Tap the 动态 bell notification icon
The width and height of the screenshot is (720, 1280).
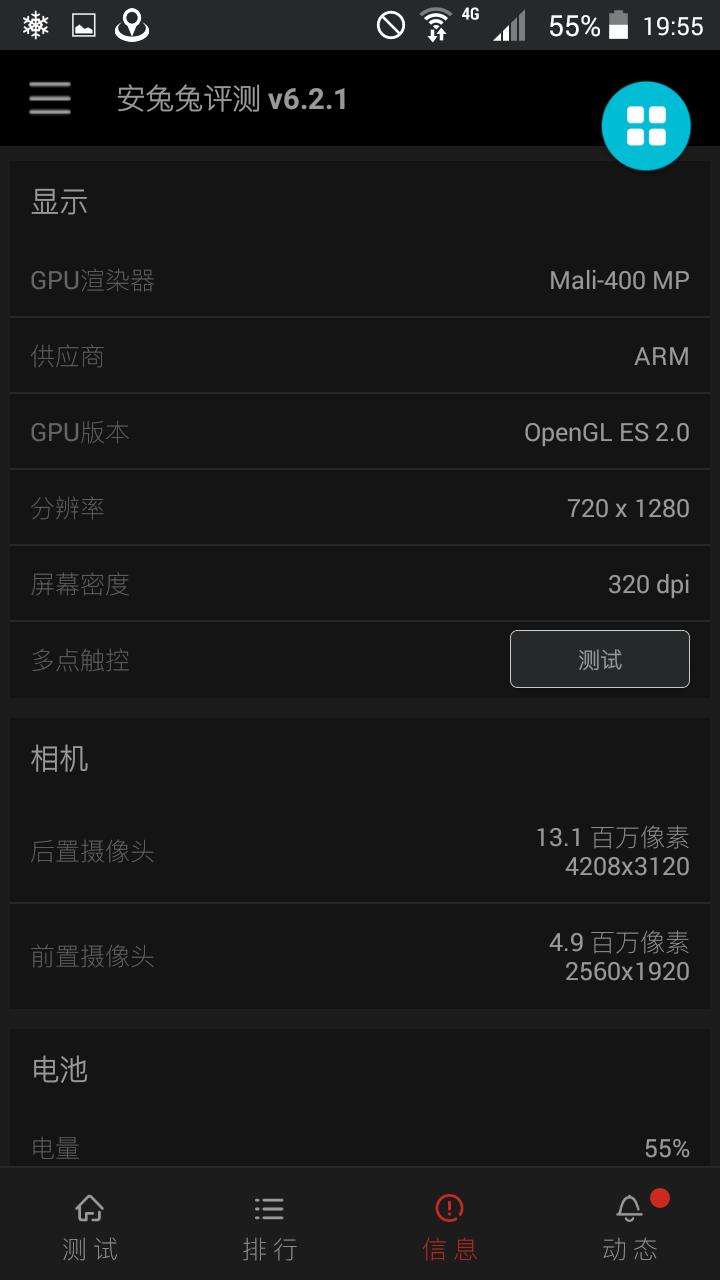coord(629,1209)
